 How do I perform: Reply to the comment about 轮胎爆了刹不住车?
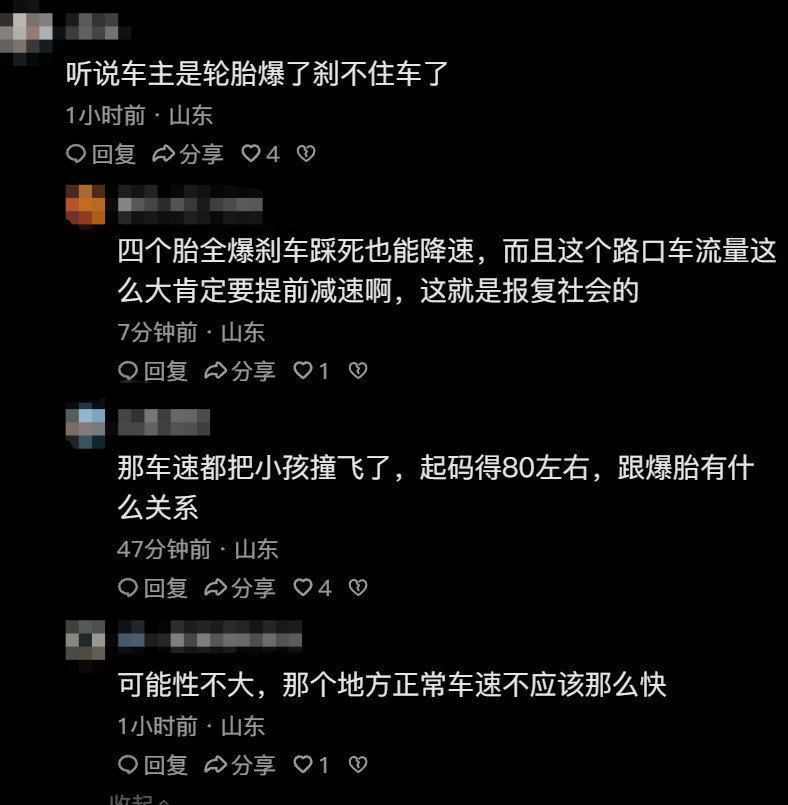click(x=101, y=154)
